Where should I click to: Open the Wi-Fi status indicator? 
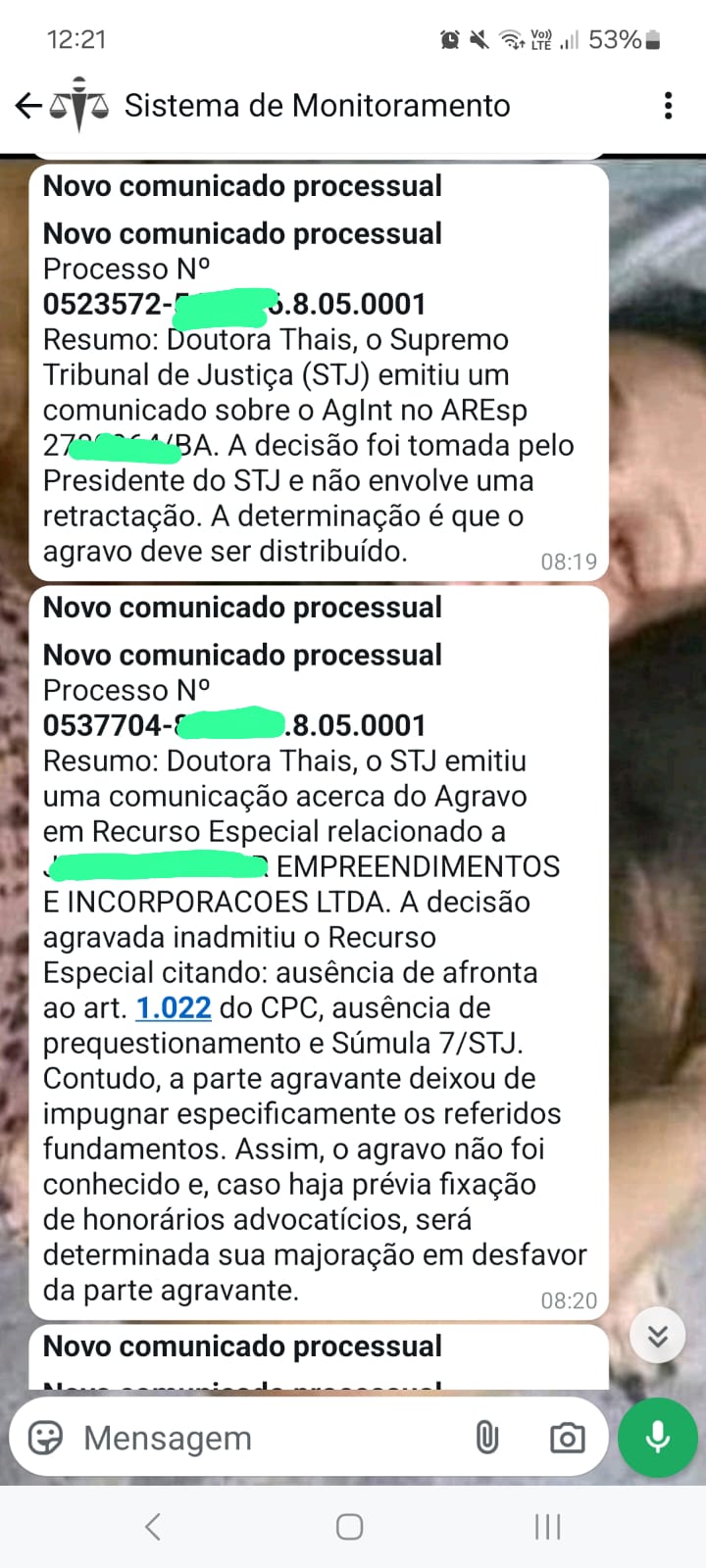click(x=510, y=39)
